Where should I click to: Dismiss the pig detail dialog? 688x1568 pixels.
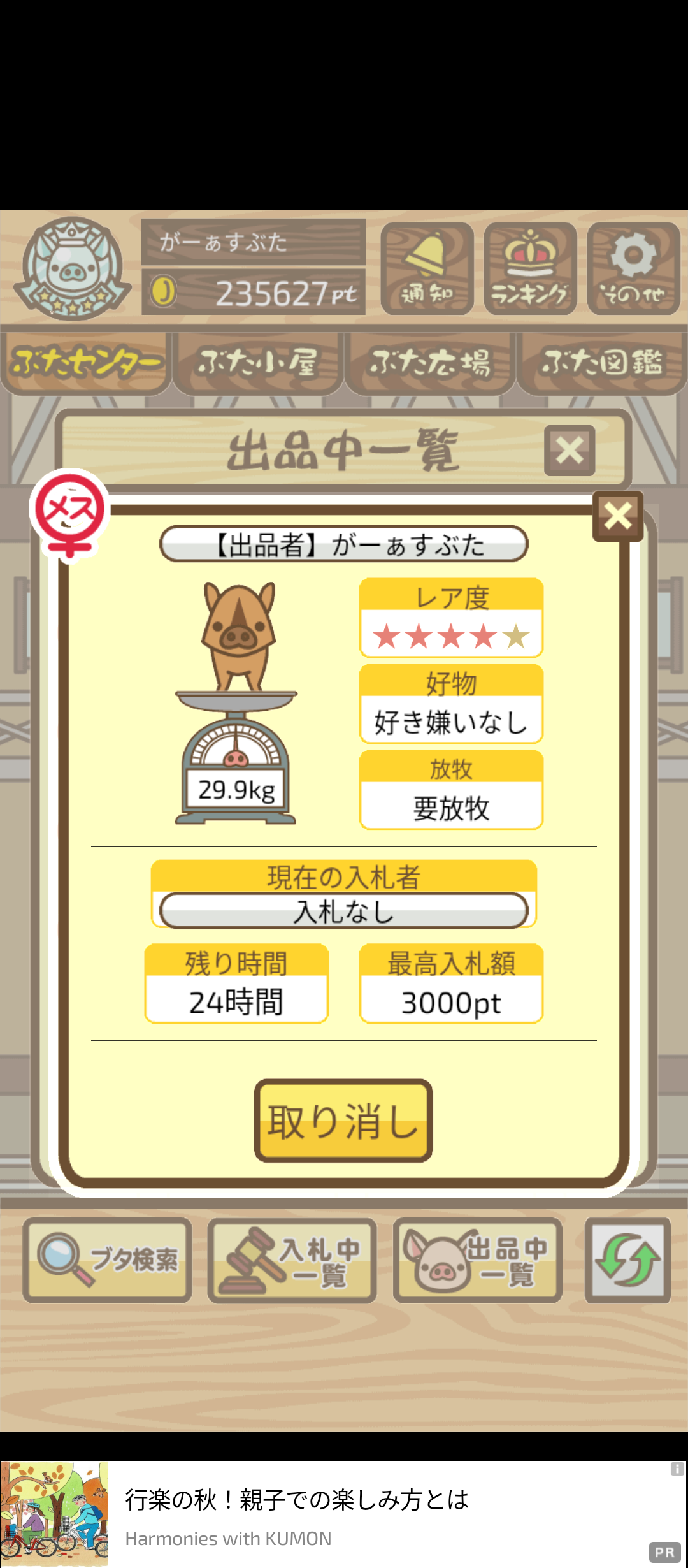coord(617,516)
